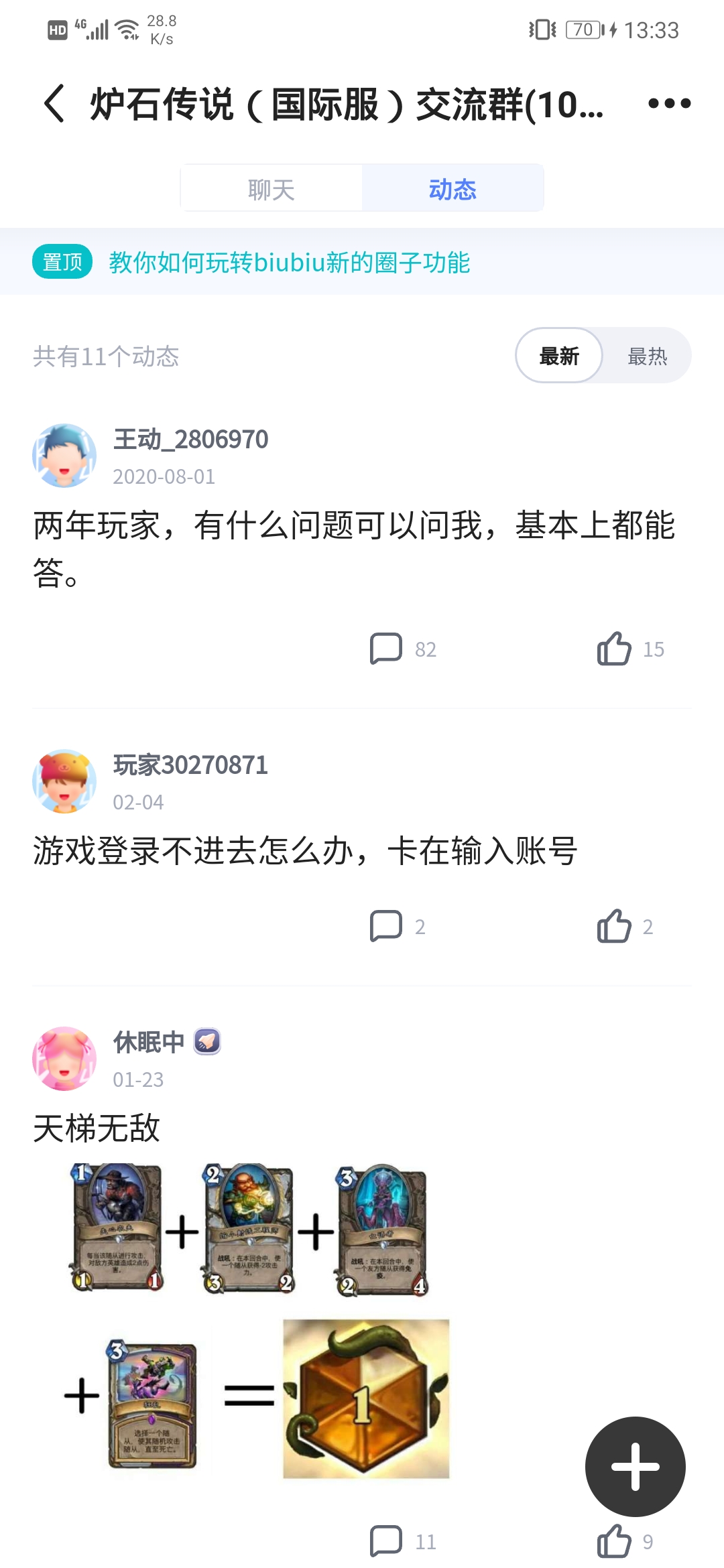
Task: View 玩家30270871's profile avatar
Action: (64, 781)
